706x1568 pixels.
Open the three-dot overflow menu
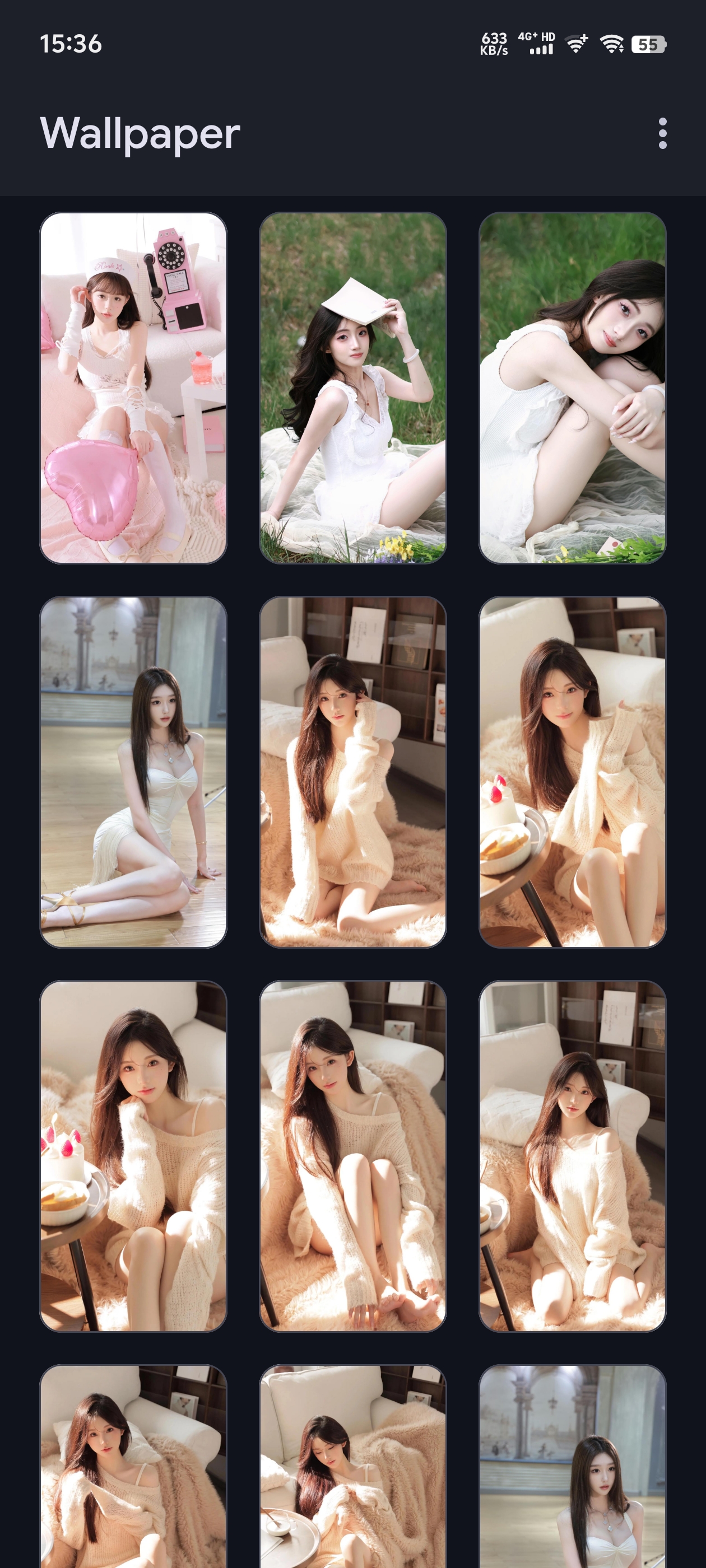tap(662, 133)
